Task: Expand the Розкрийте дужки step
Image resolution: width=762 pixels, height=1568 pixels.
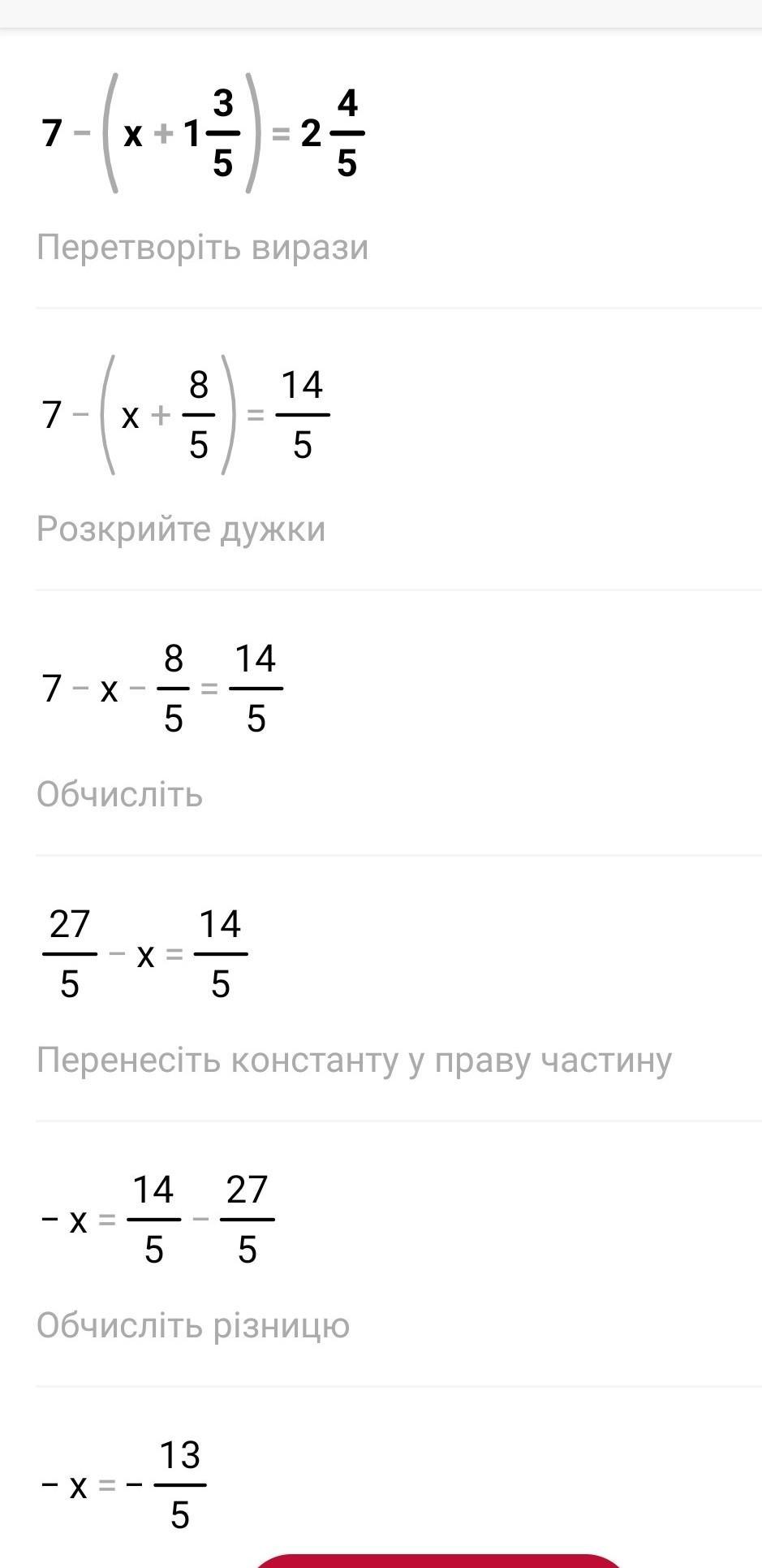Action: (181, 529)
